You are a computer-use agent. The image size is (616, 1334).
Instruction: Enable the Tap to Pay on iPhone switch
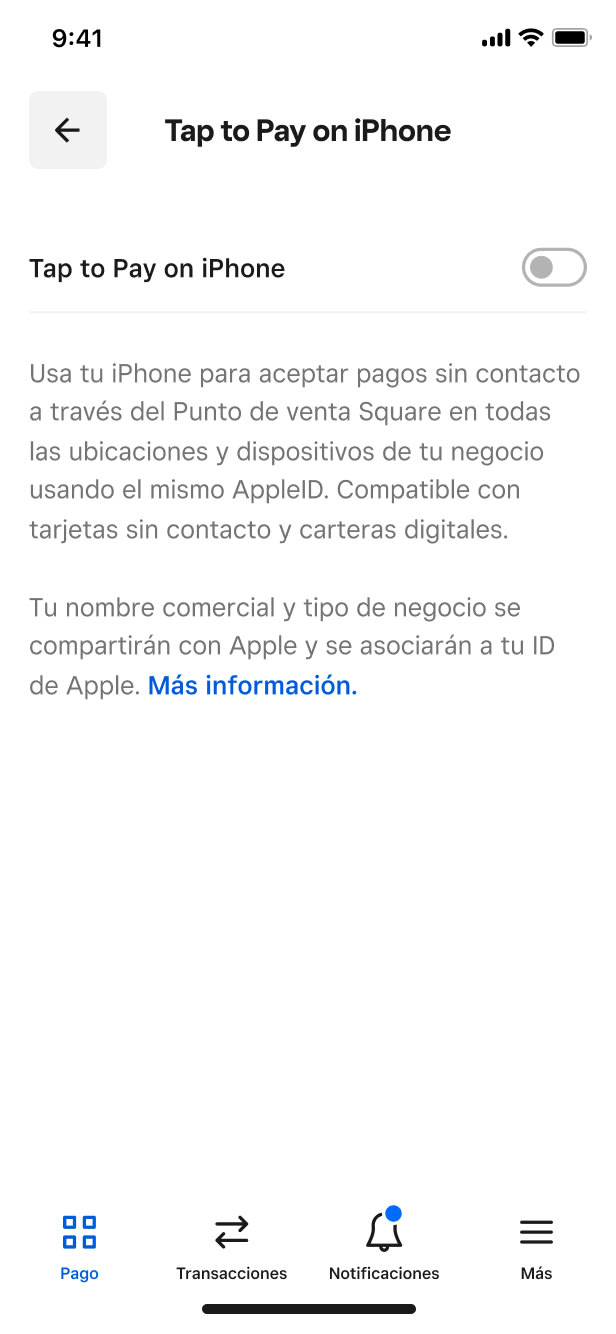pos(553,267)
